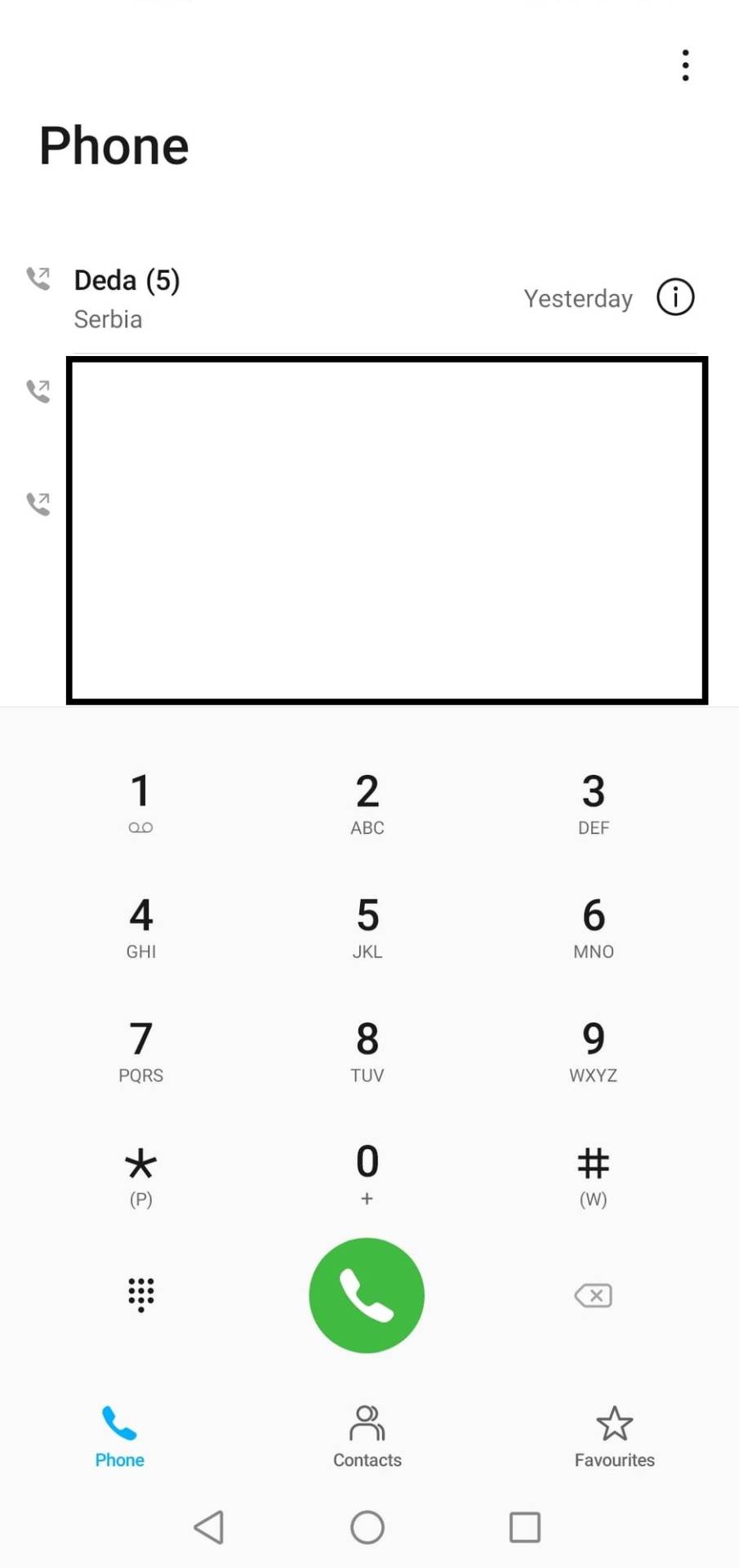Tap the recents square navigation button
Image resolution: width=739 pixels, height=1568 pixels.
coord(526,1527)
